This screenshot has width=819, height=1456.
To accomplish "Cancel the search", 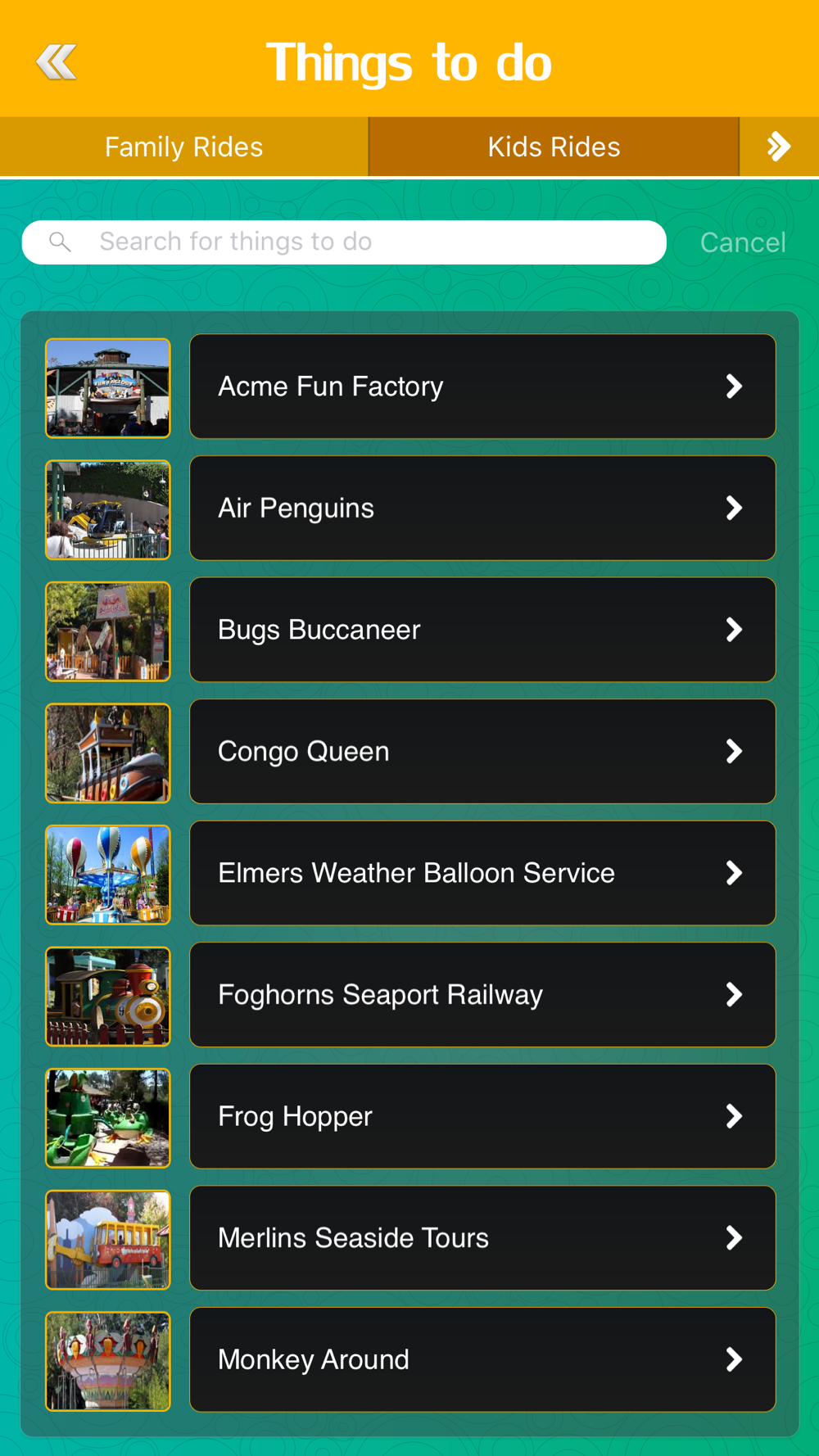I will 743,242.
